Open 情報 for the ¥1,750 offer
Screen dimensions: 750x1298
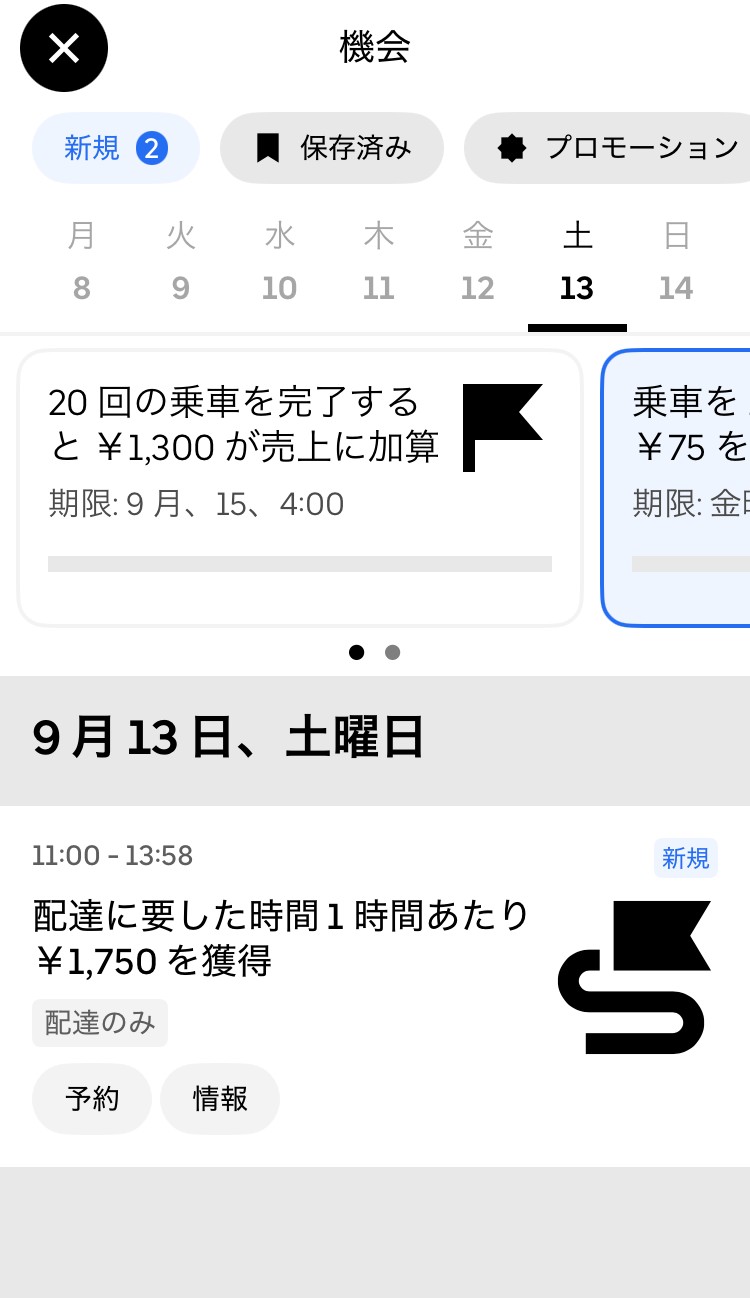[220, 1099]
